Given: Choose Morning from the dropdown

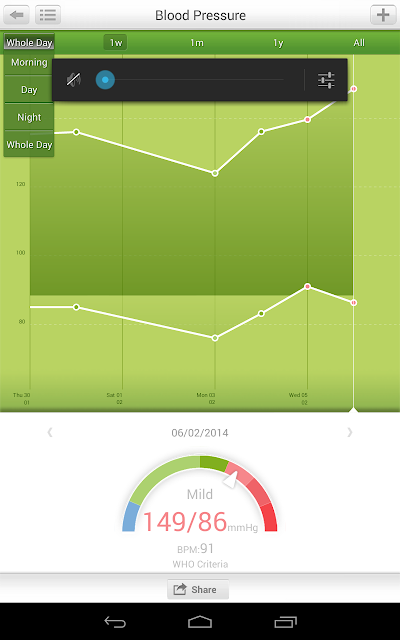Looking at the screenshot, I should point(29,62).
